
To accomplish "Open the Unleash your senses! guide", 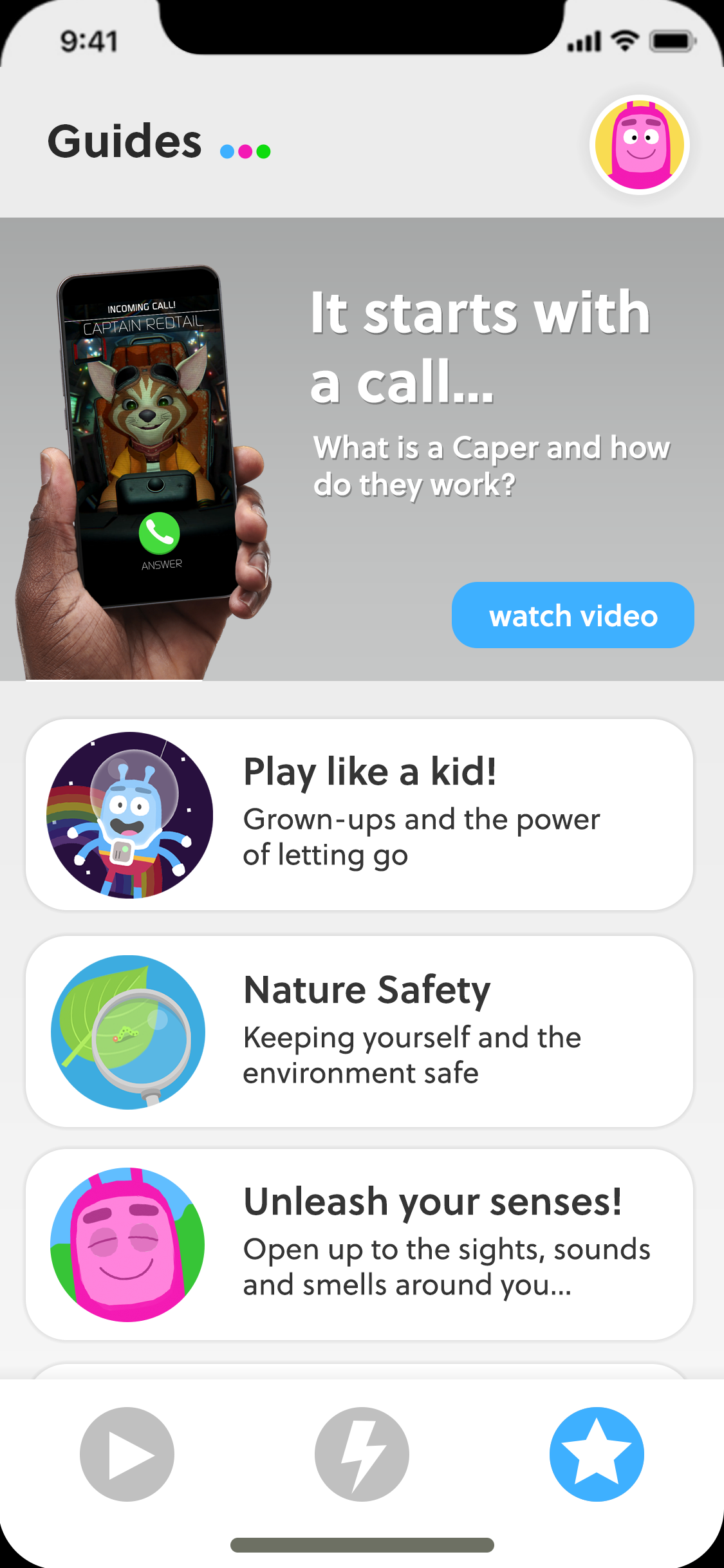I will tap(359, 1244).
